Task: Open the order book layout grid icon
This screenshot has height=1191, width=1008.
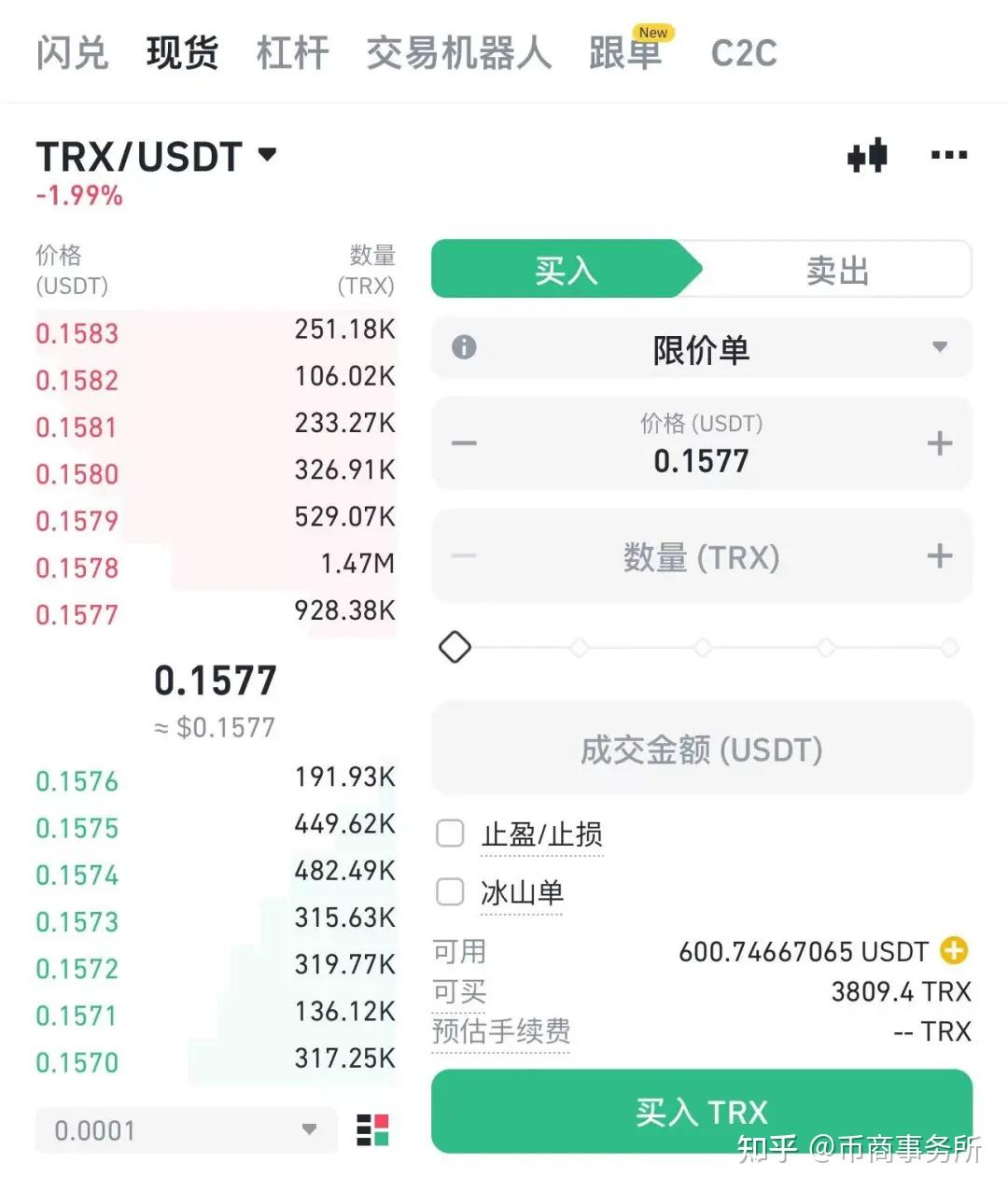Action: (372, 1130)
